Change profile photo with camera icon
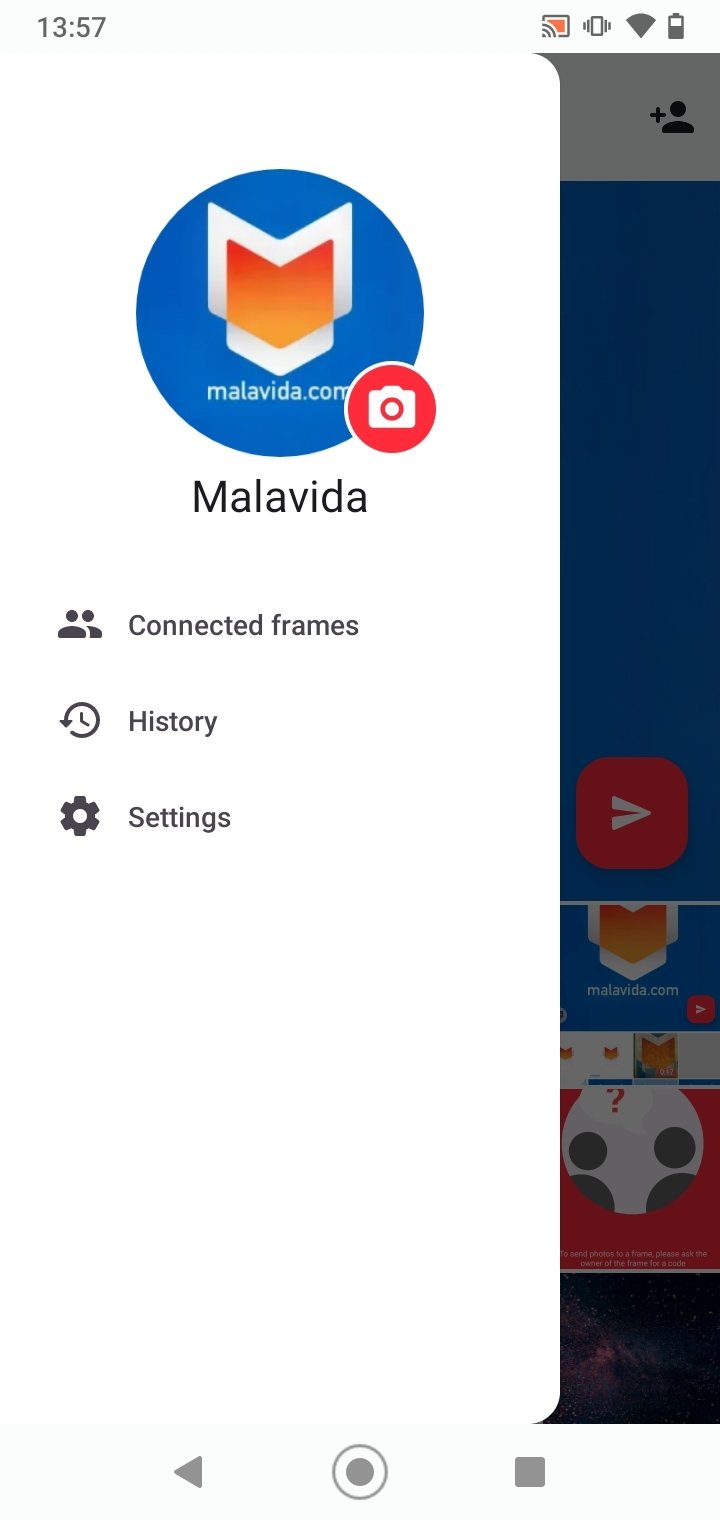The height and width of the screenshot is (1520, 720). (x=391, y=408)
